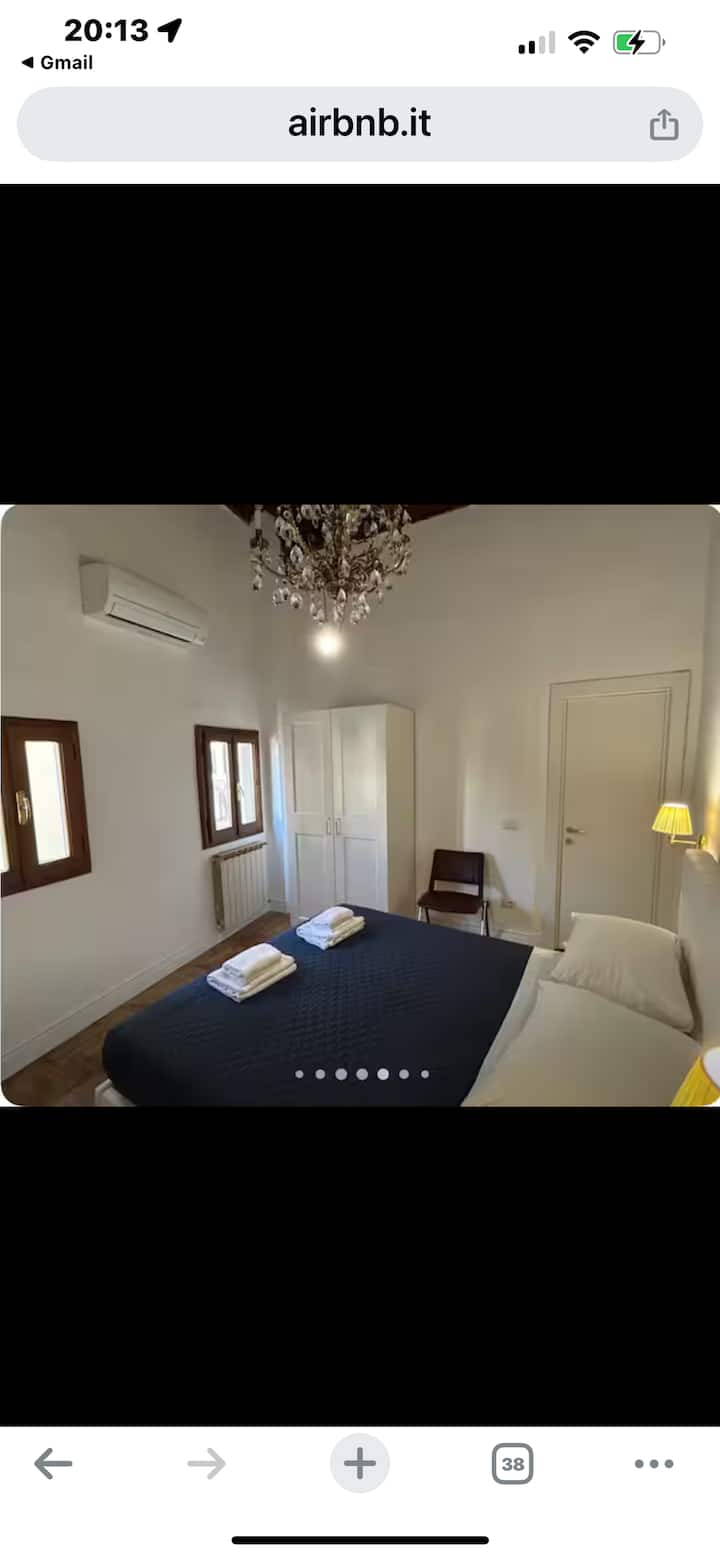Go back to the previous page

pyautogui.click(x=53, y=1464)
